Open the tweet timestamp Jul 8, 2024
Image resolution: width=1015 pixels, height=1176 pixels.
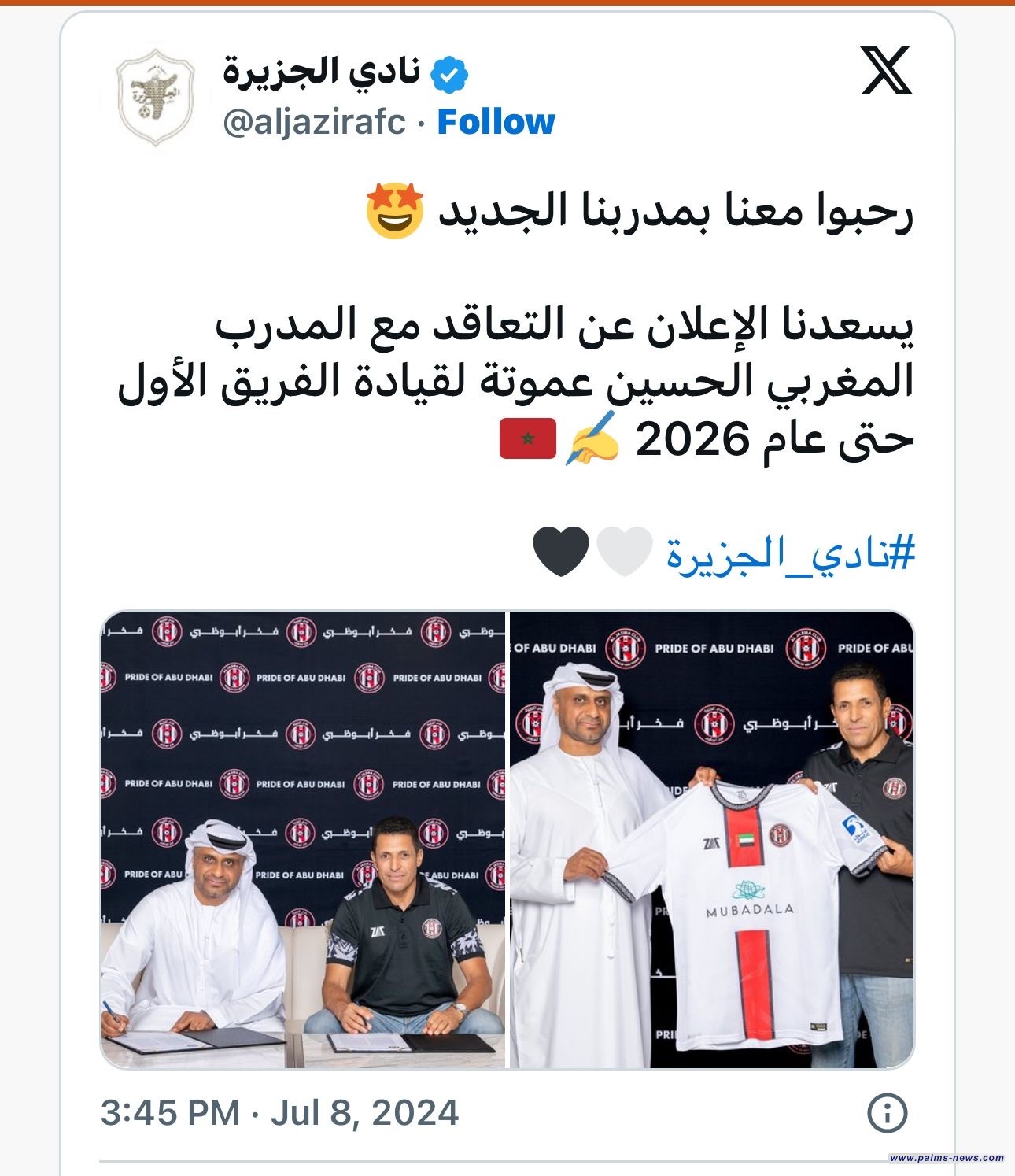pyautogui.click(x=279, y=1113)
